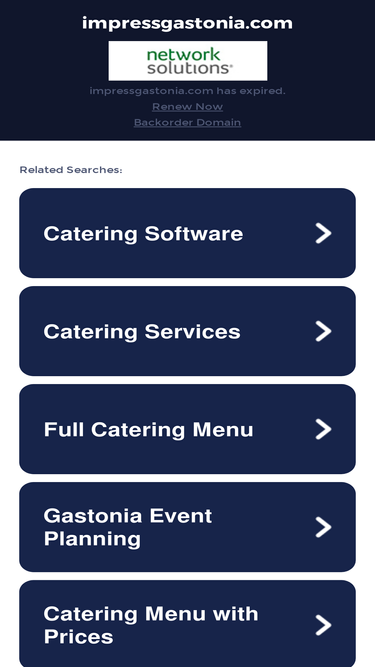The width and height of the screenshot is (375, 667).
Task: View Full Catering Menu results
Action: tap(188, 429)
